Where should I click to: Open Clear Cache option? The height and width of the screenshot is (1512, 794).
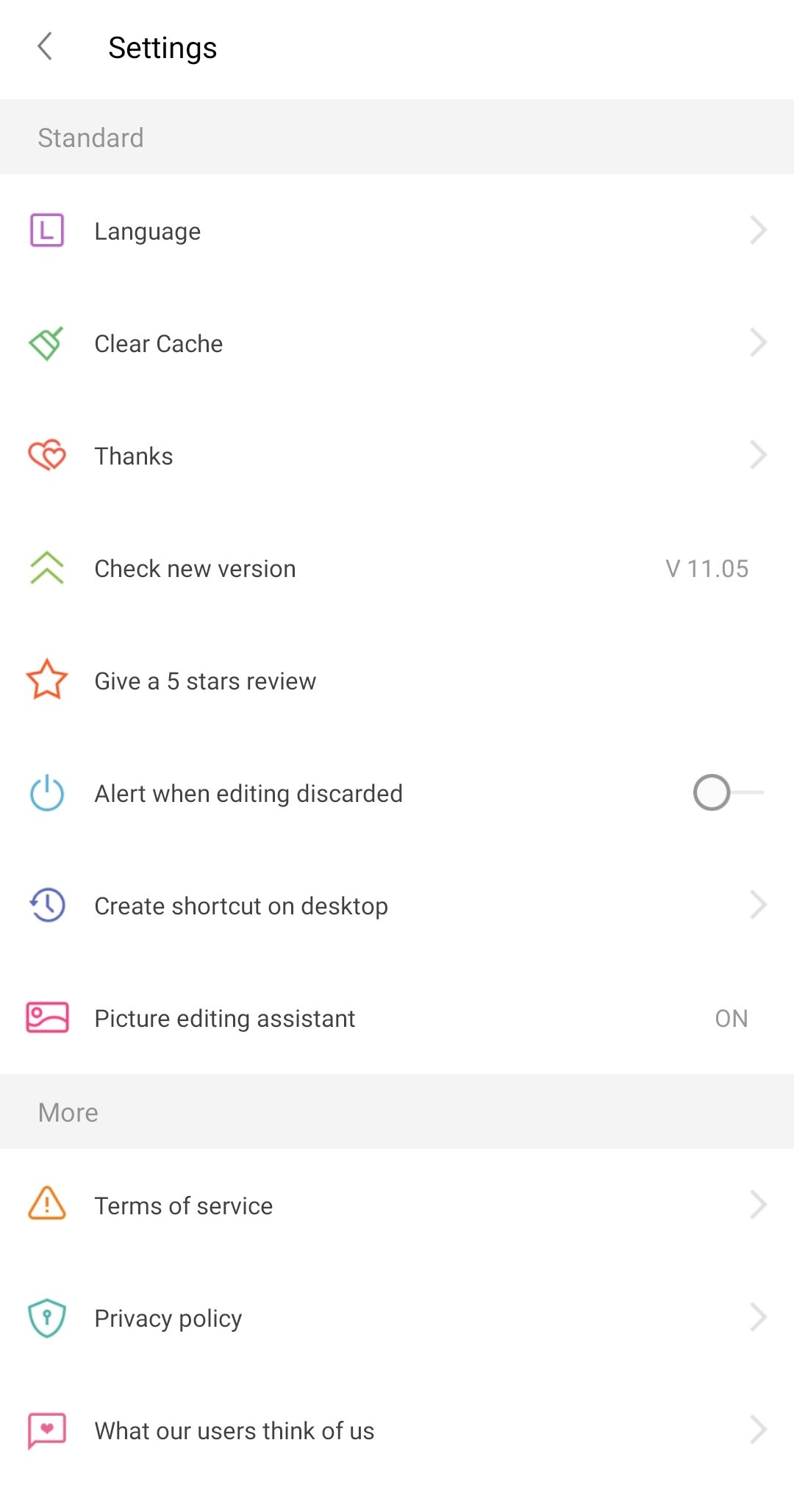(x=397, y=343)
